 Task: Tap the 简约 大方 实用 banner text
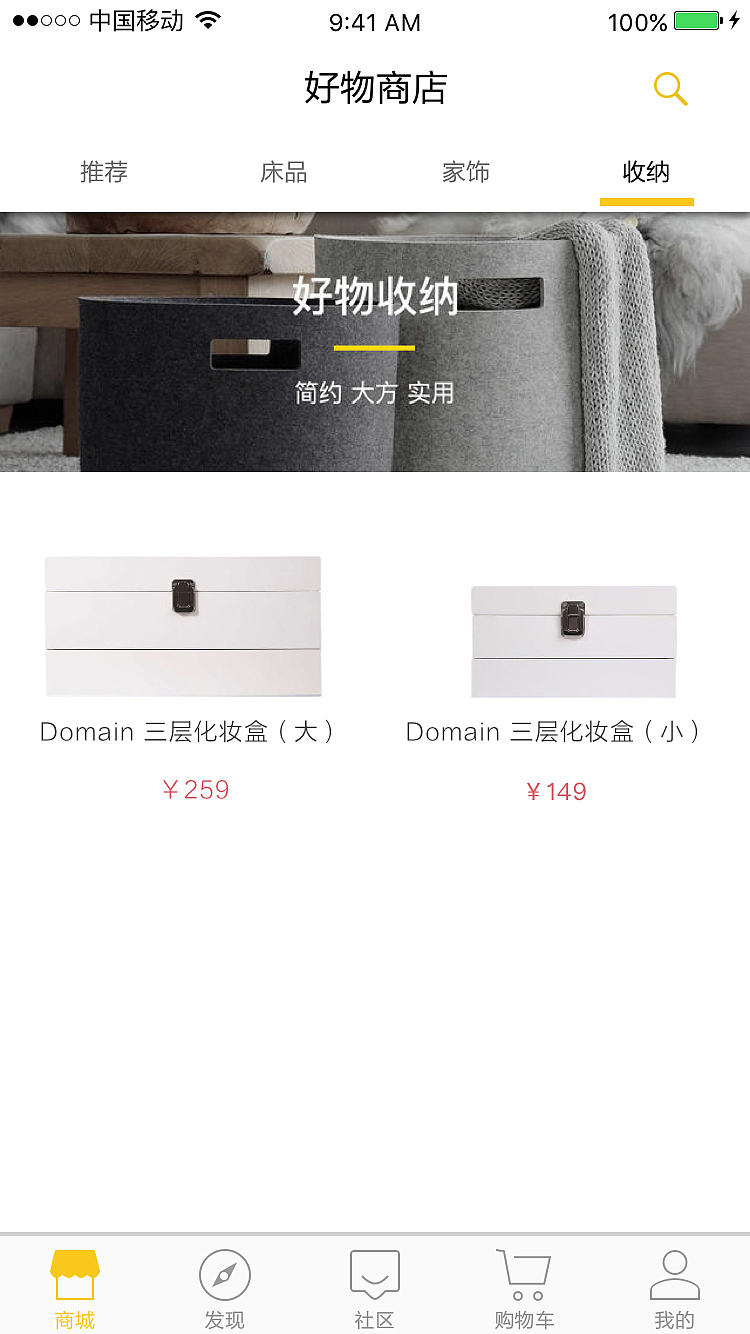[374, 393]
